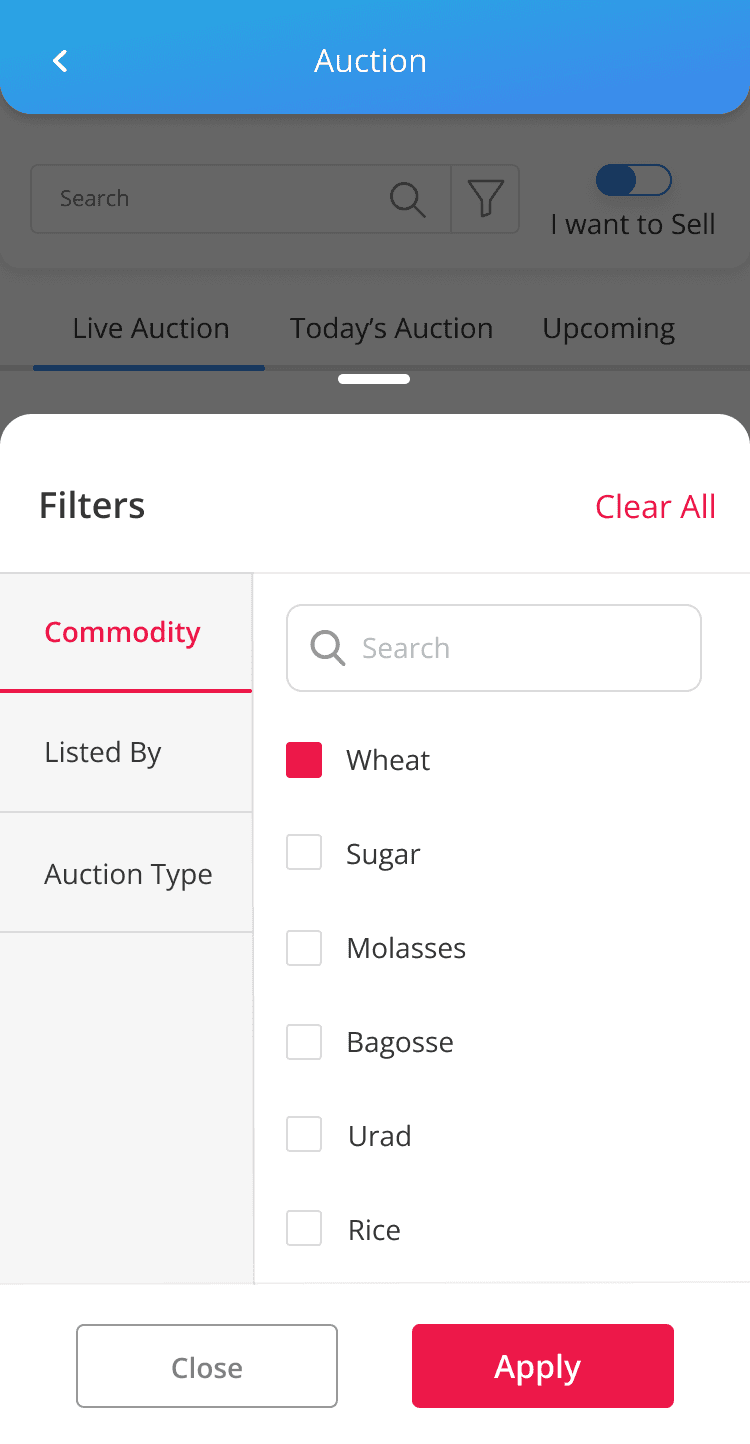
Task: Open the Auction Type filter section
Action: (x=128, y=874)
